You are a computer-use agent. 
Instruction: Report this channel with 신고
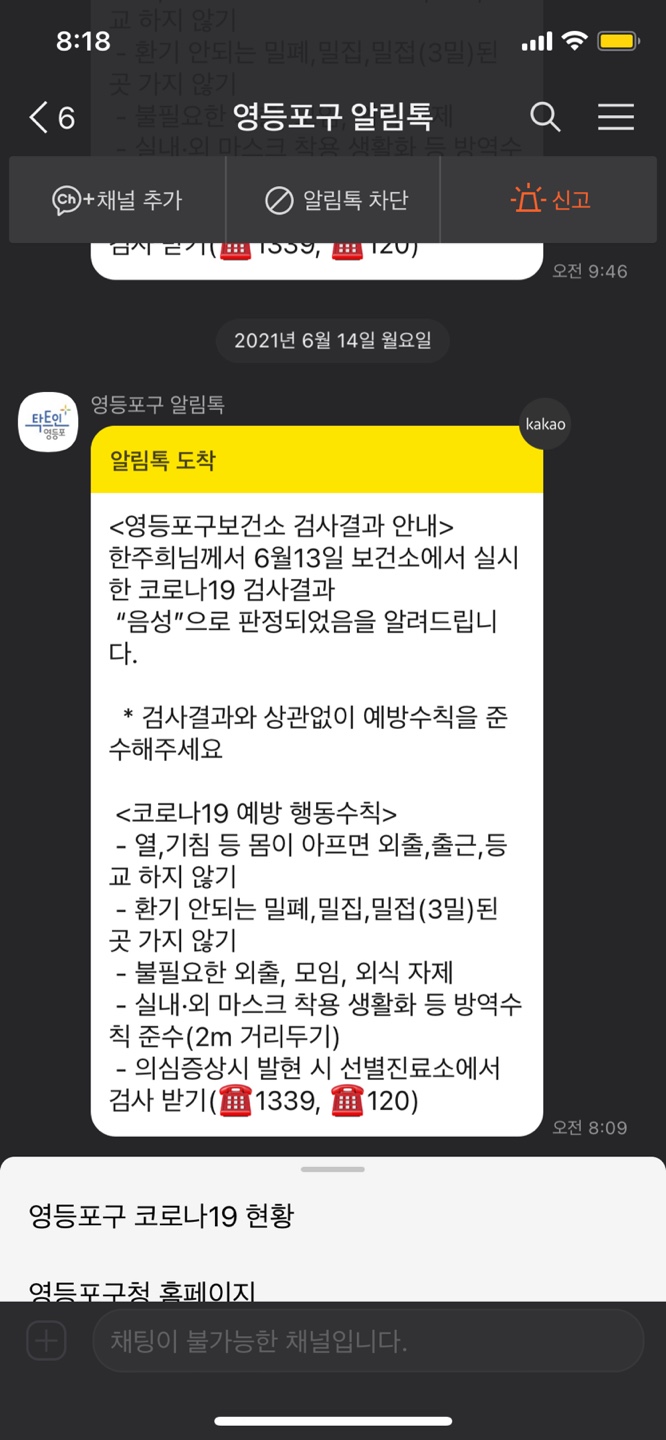click(550, 200)
